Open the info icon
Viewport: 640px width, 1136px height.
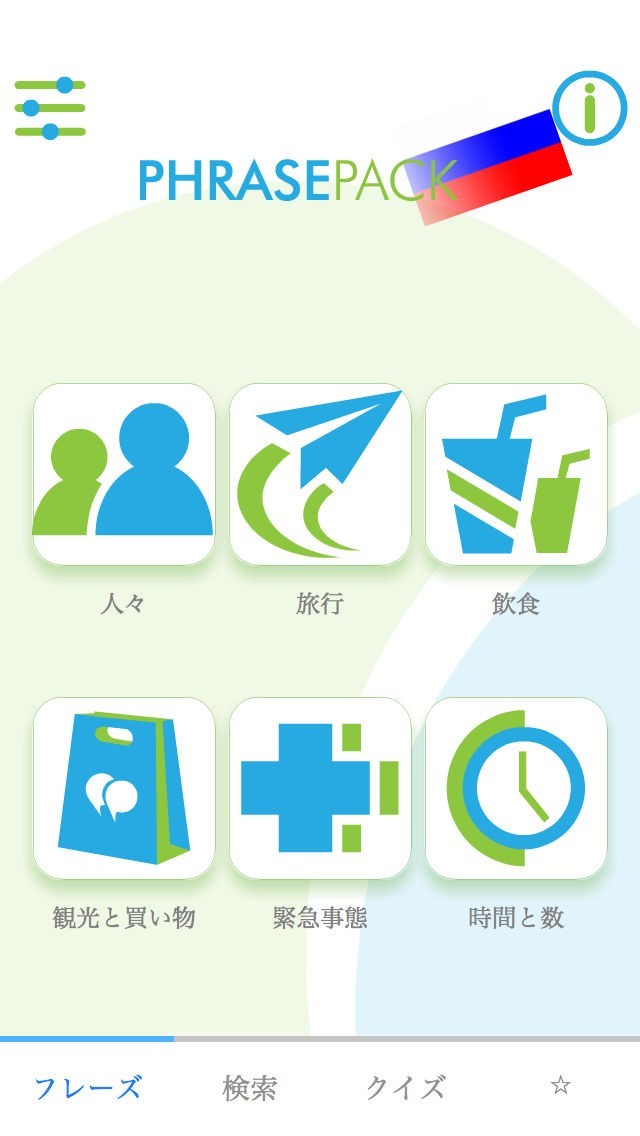coord(590,108)
